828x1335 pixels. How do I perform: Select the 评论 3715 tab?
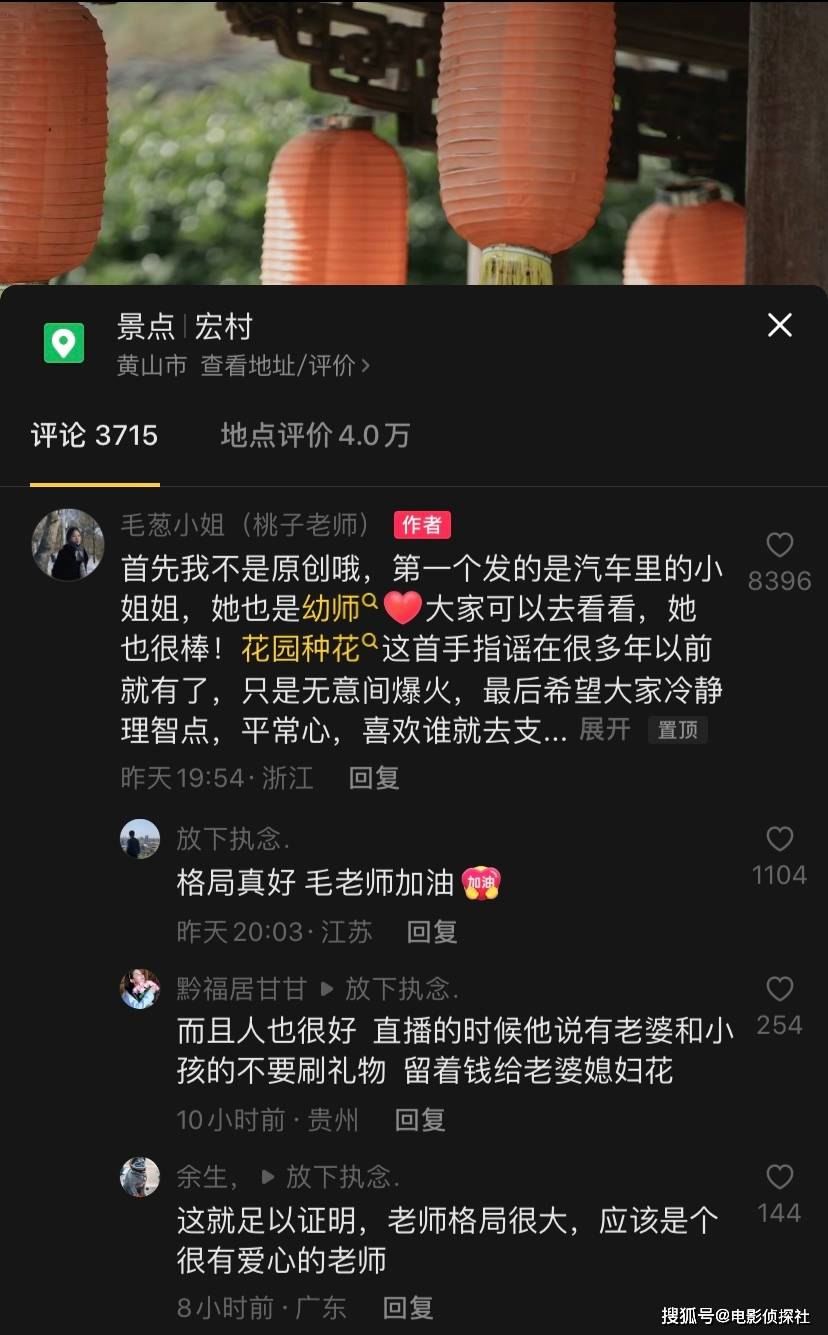(94, 435)
